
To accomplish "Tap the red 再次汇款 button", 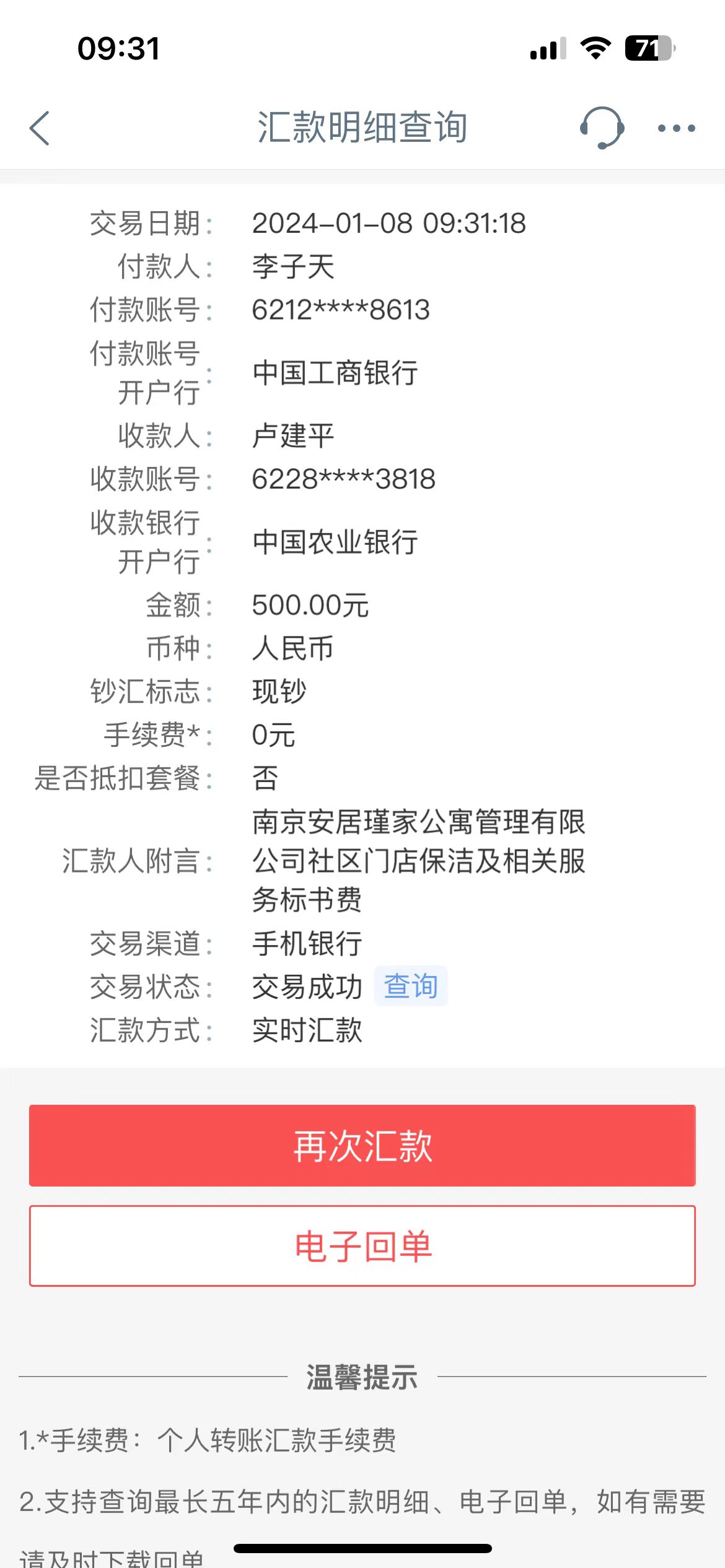I will tap(362, 1146).
